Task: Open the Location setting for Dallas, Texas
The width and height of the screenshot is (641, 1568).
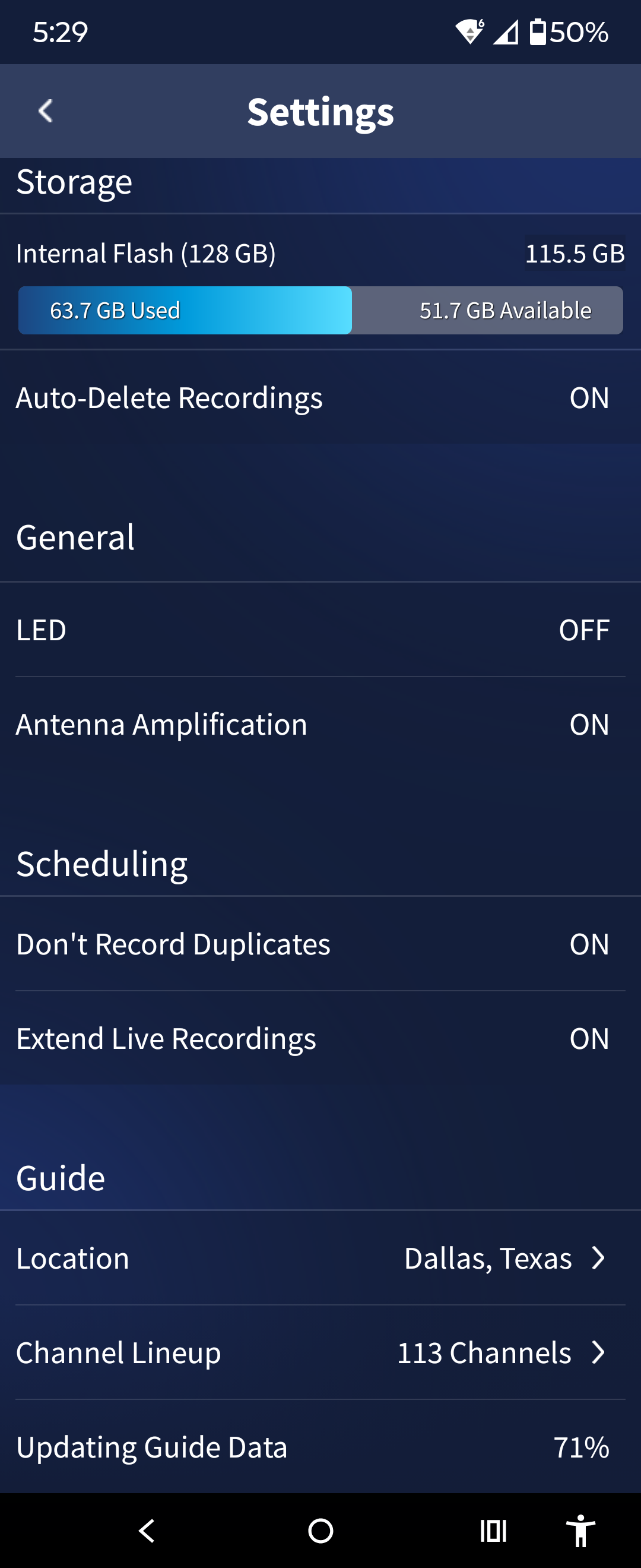Action: pyautogui.click(x=504, y=1258)
